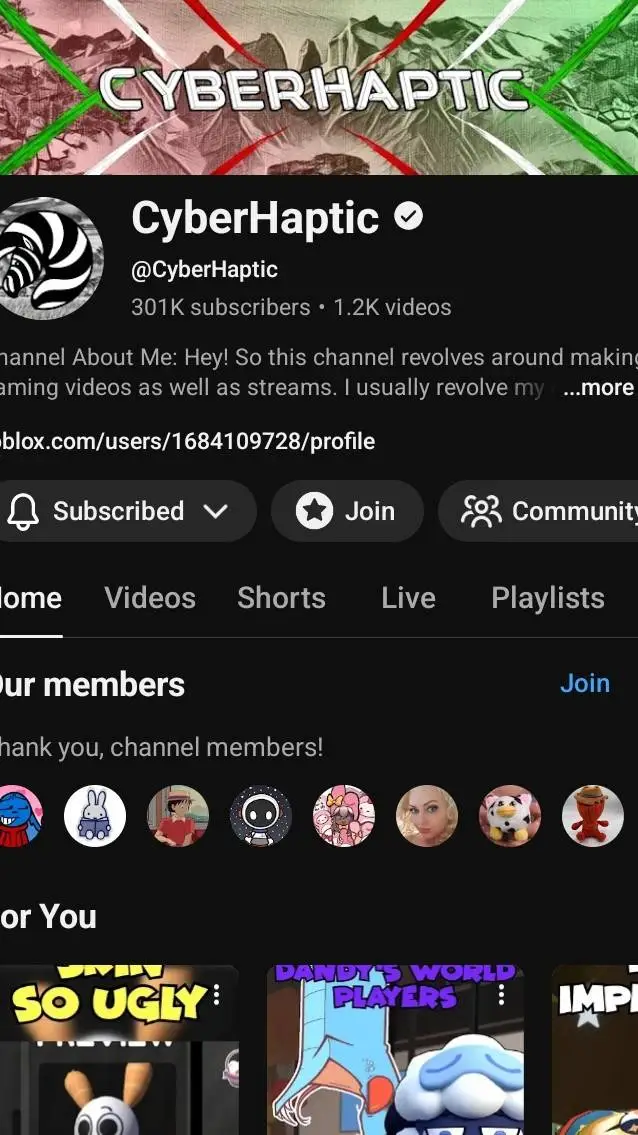Viewport: 638px width, 1135px height.
Task: Open the Dandy's World Players video
Action: [395, 1050]
